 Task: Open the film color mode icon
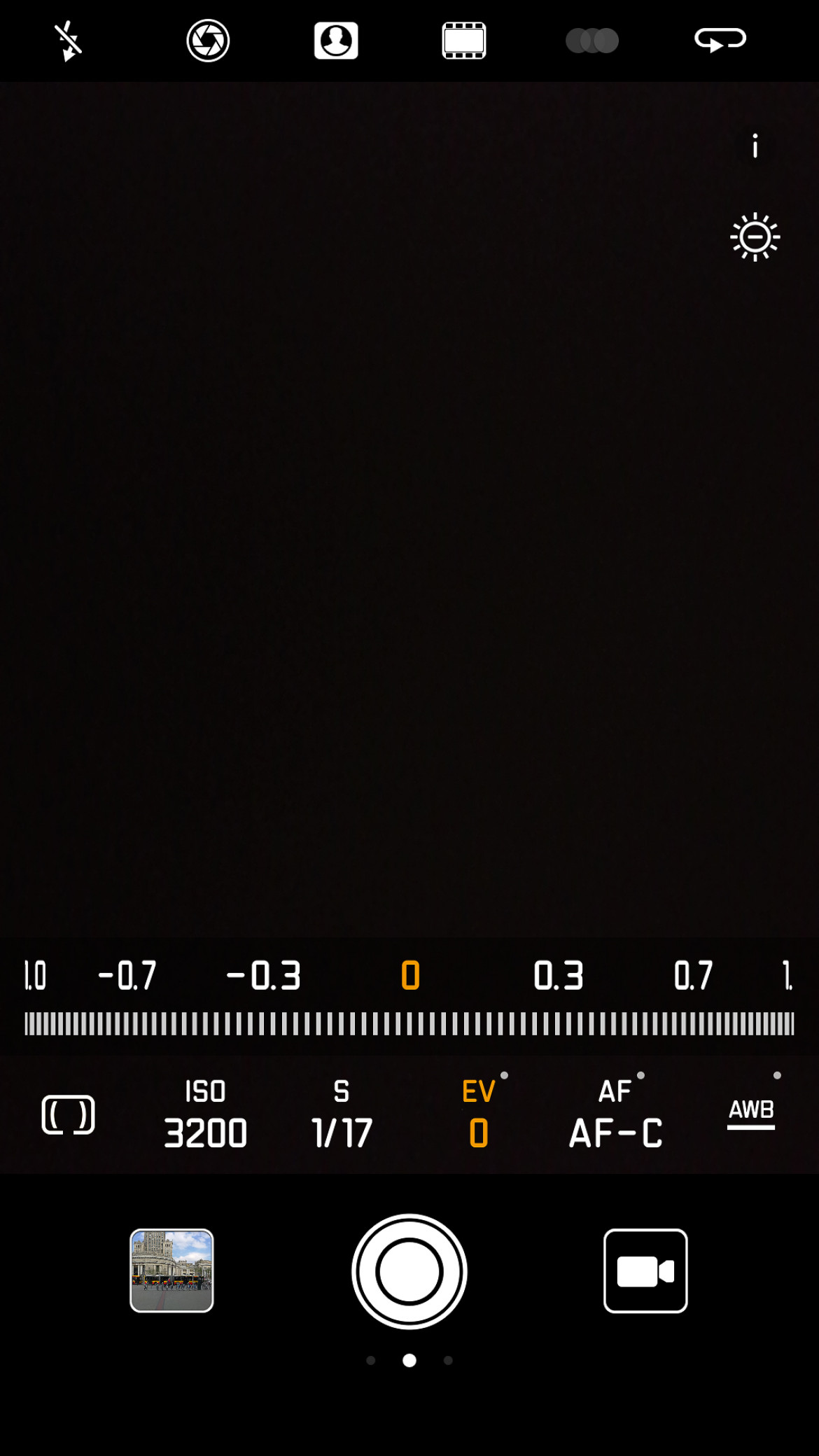point(464,41)
